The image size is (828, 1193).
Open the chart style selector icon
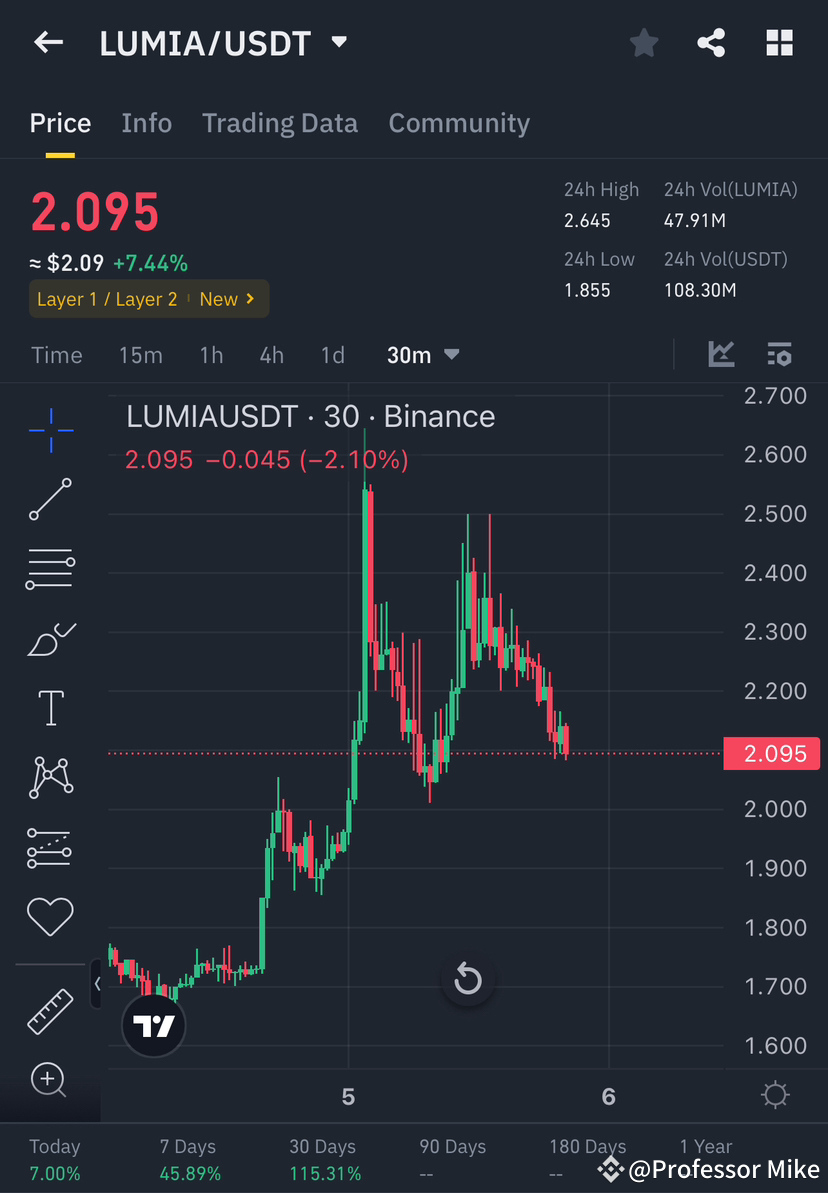(721, 354)
